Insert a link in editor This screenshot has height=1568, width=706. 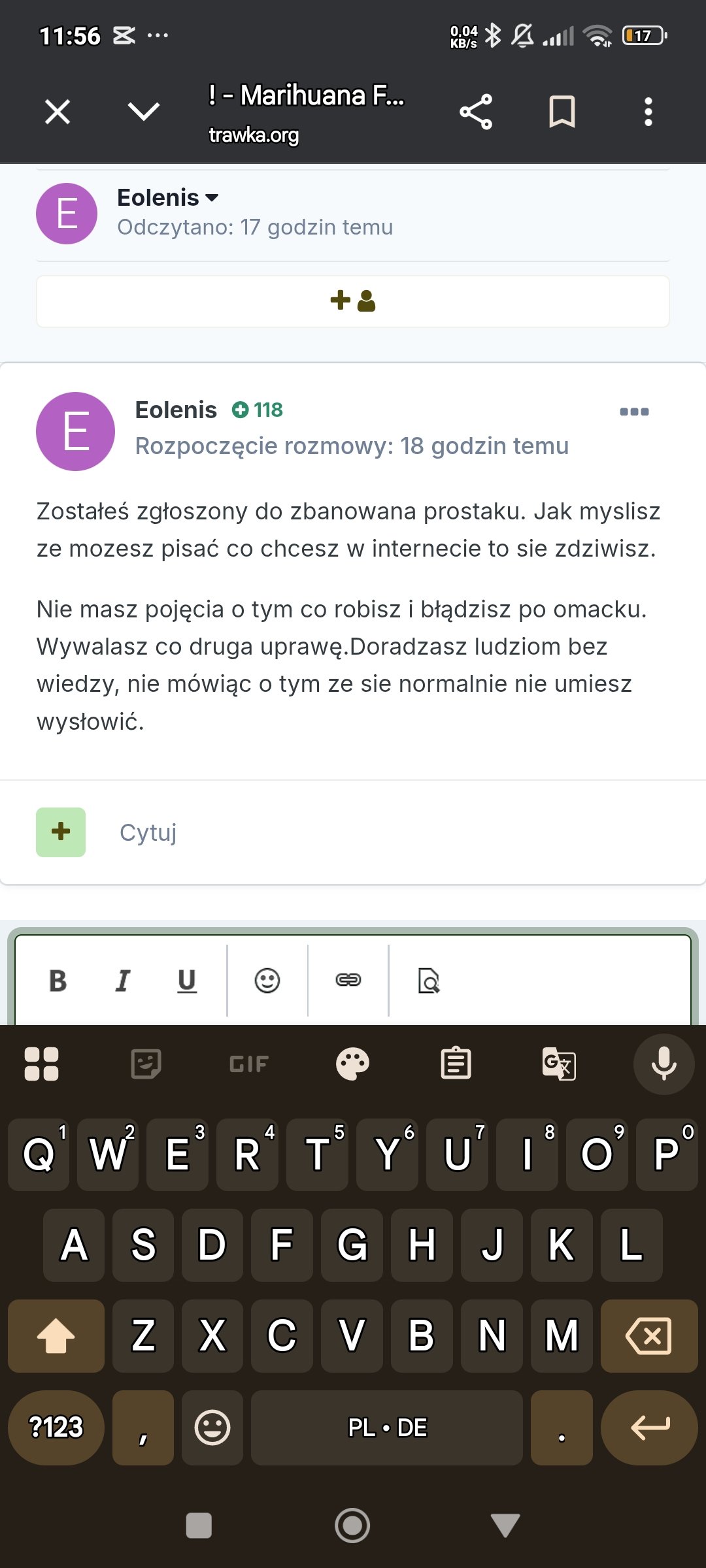point(348,981)
